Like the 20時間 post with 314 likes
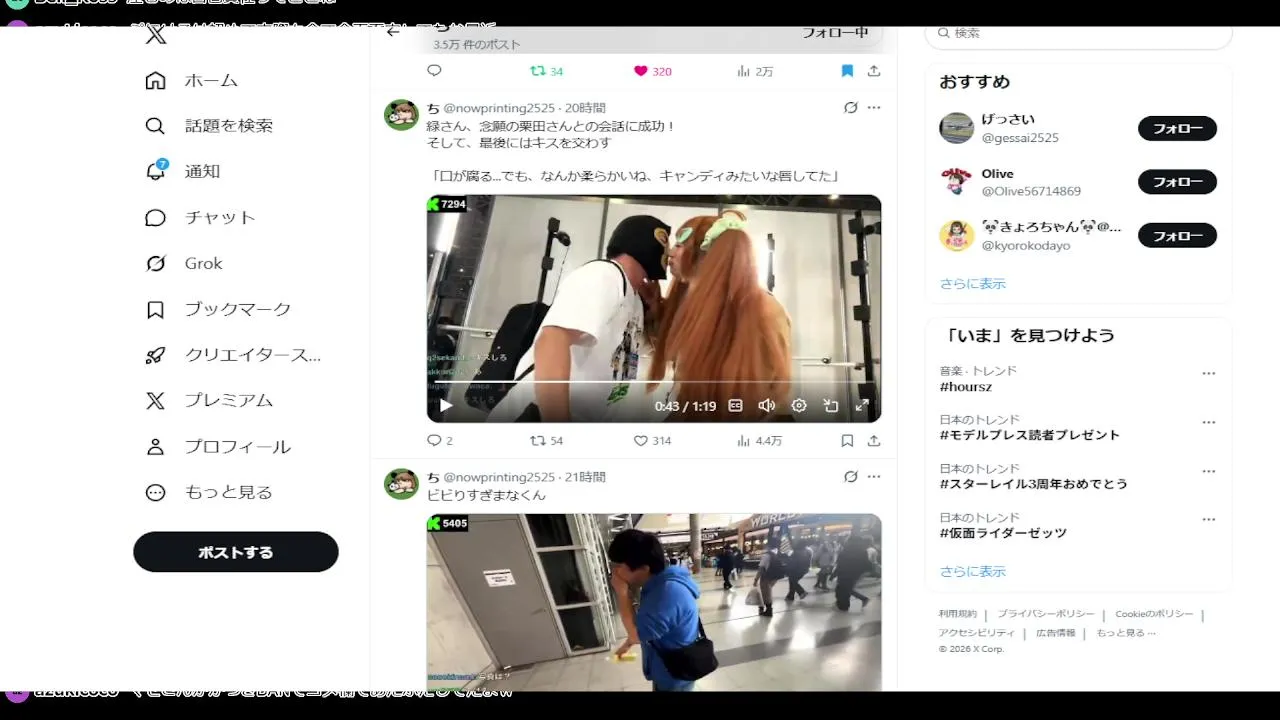 [642, 440]
